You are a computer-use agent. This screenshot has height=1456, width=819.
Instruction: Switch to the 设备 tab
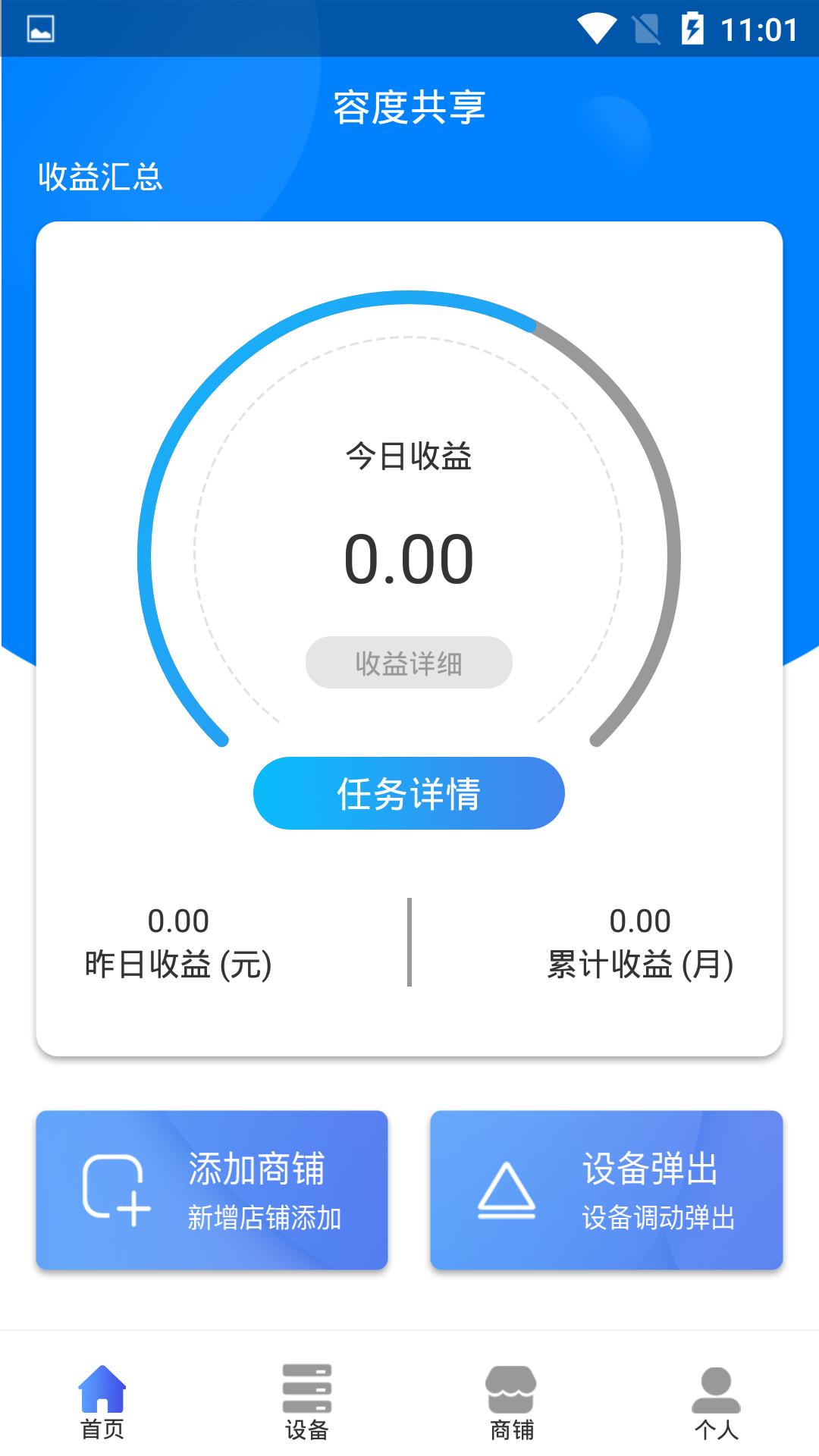click(x=307, y=1402)
